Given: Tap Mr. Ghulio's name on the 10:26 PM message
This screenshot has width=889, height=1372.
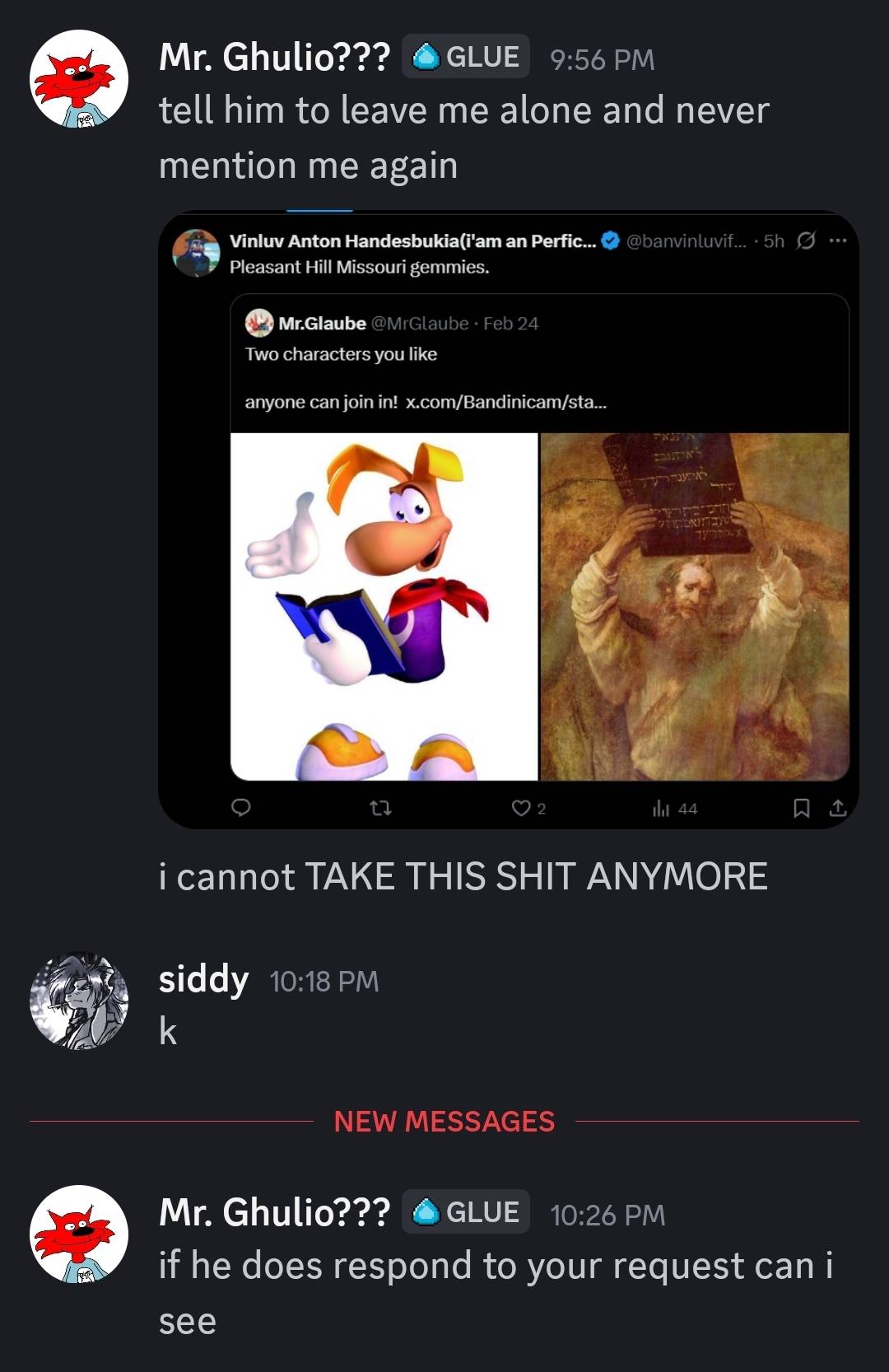Looking at the screenshot, I should tap(274, 1212).
